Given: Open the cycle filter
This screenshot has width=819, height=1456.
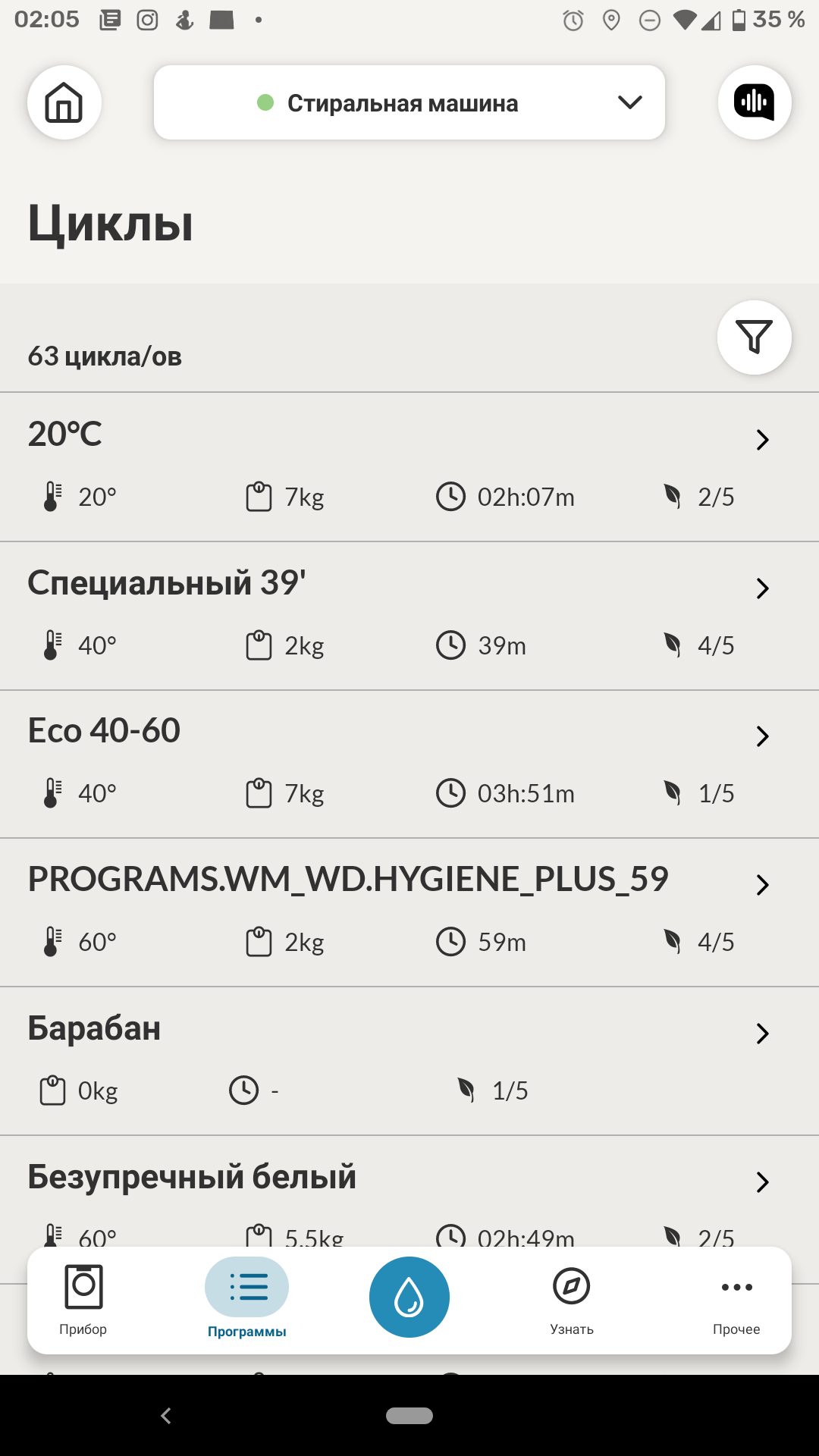Looking at the screenshot, I should click(755, 337).
